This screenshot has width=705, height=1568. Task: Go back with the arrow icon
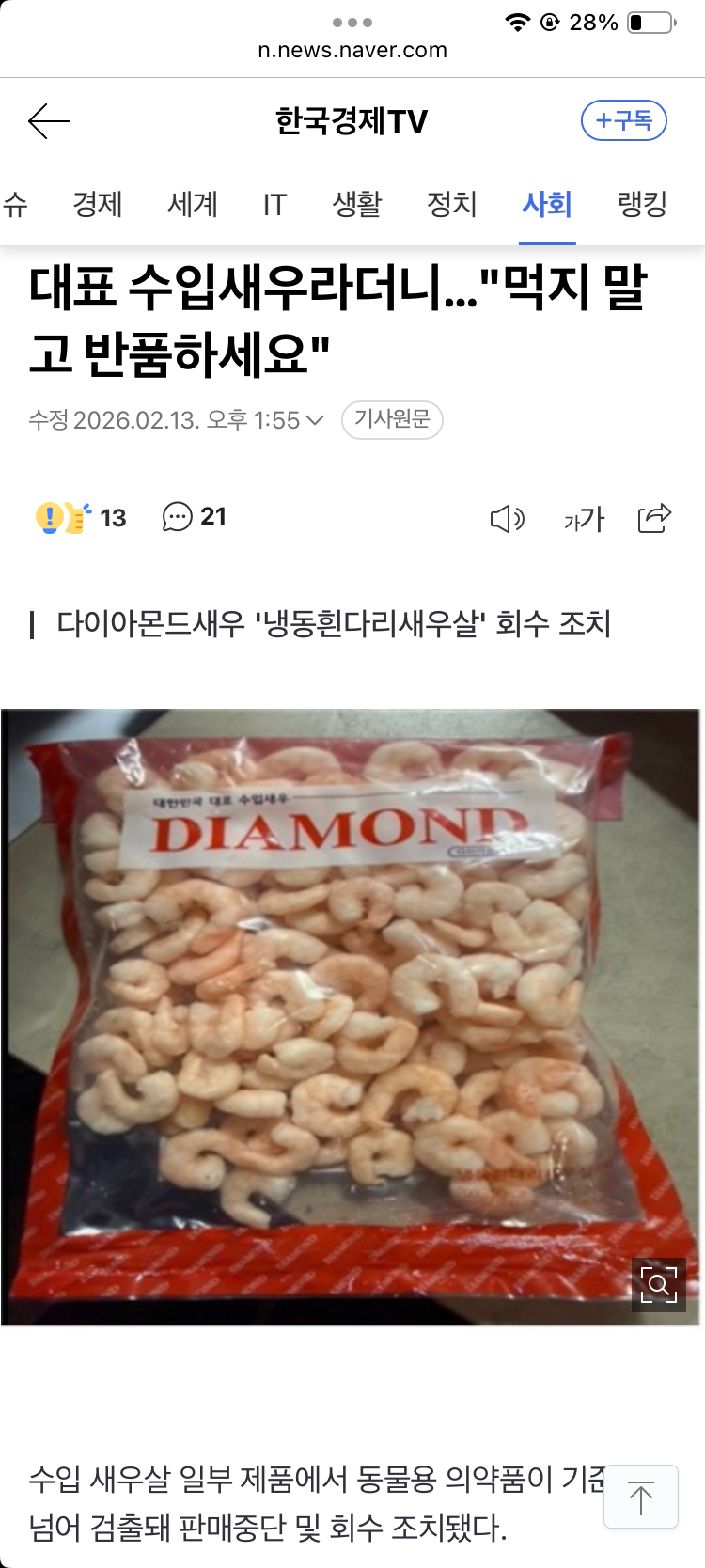click(x=49, y=121)
